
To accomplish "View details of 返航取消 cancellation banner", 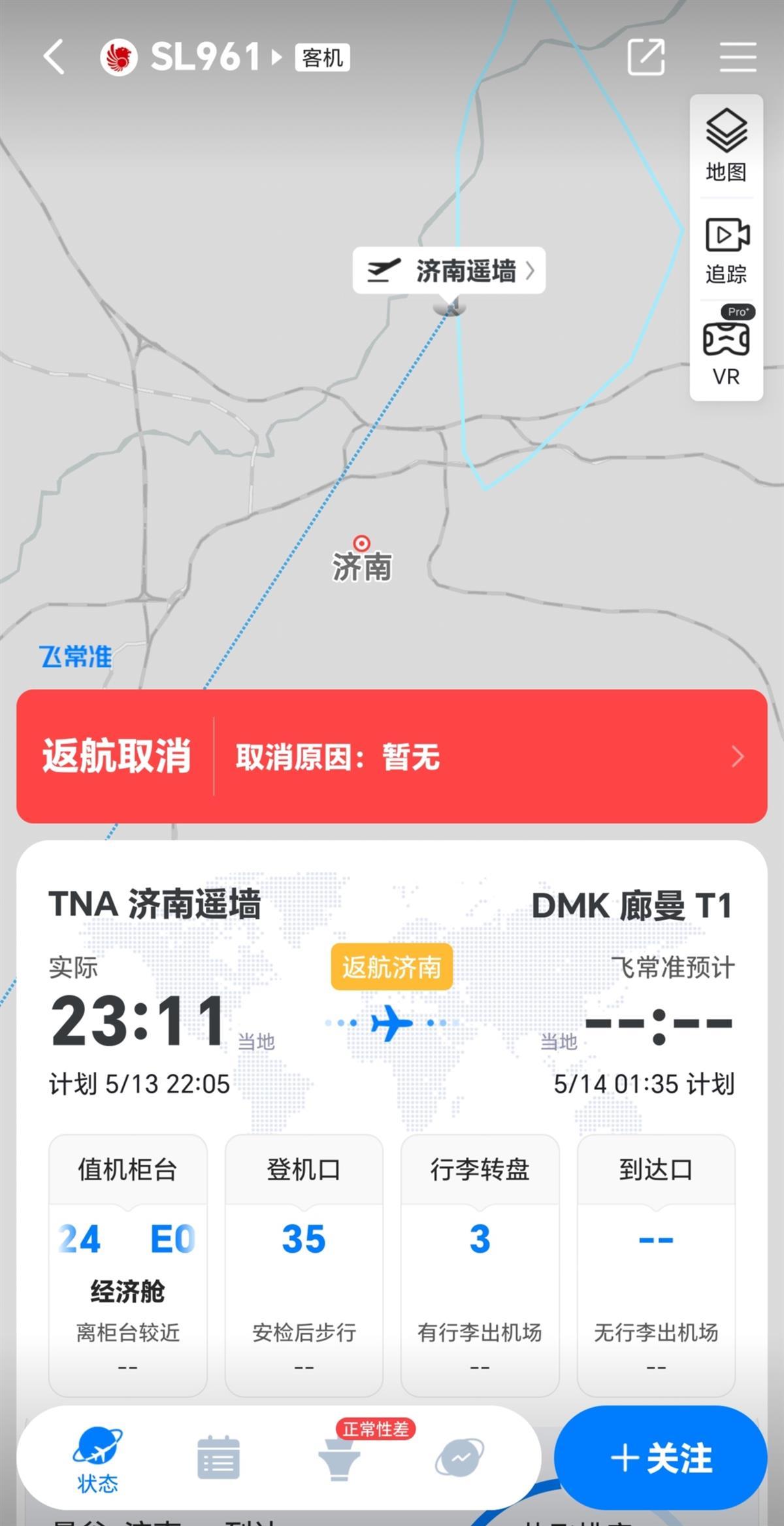I will click(x=392, y=756).
